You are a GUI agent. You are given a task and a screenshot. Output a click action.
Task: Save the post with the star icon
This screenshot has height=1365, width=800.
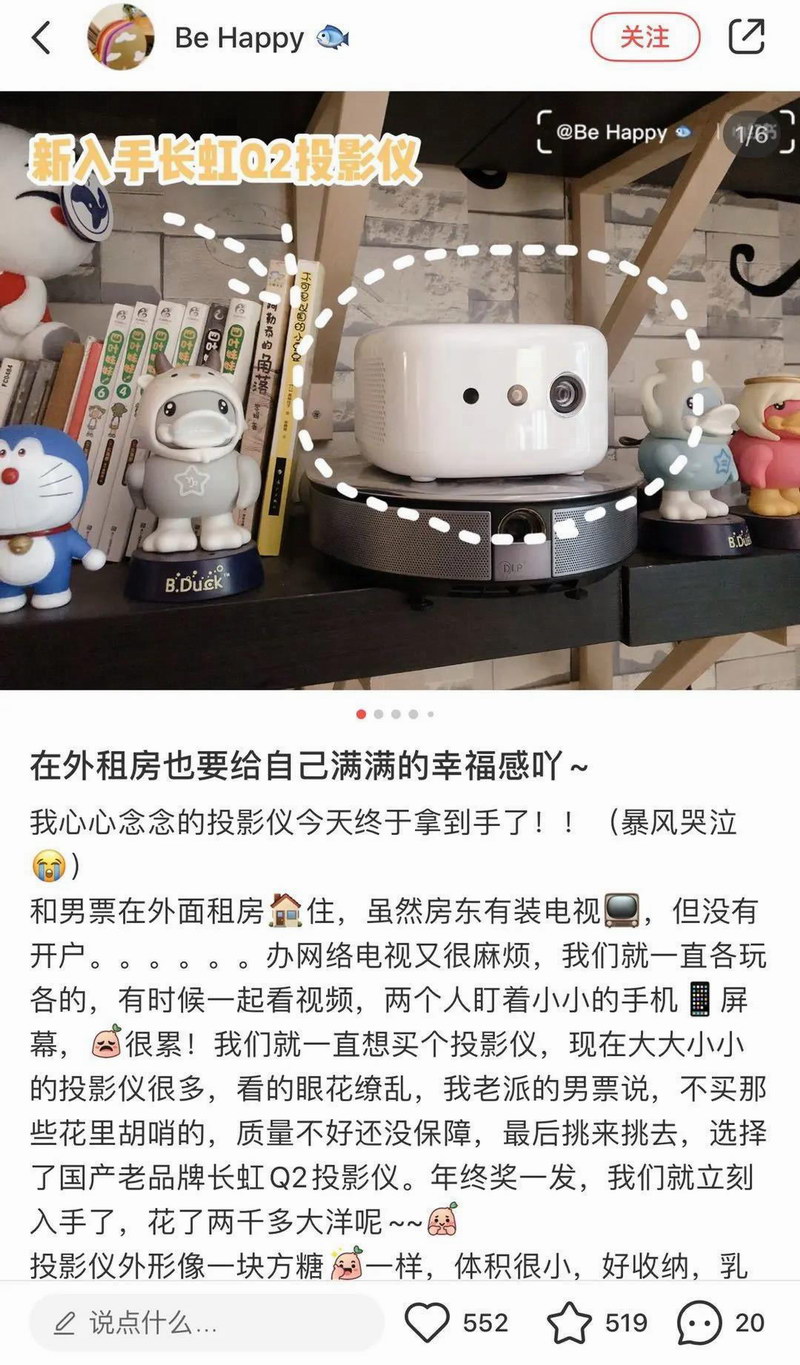point(570,1323)
